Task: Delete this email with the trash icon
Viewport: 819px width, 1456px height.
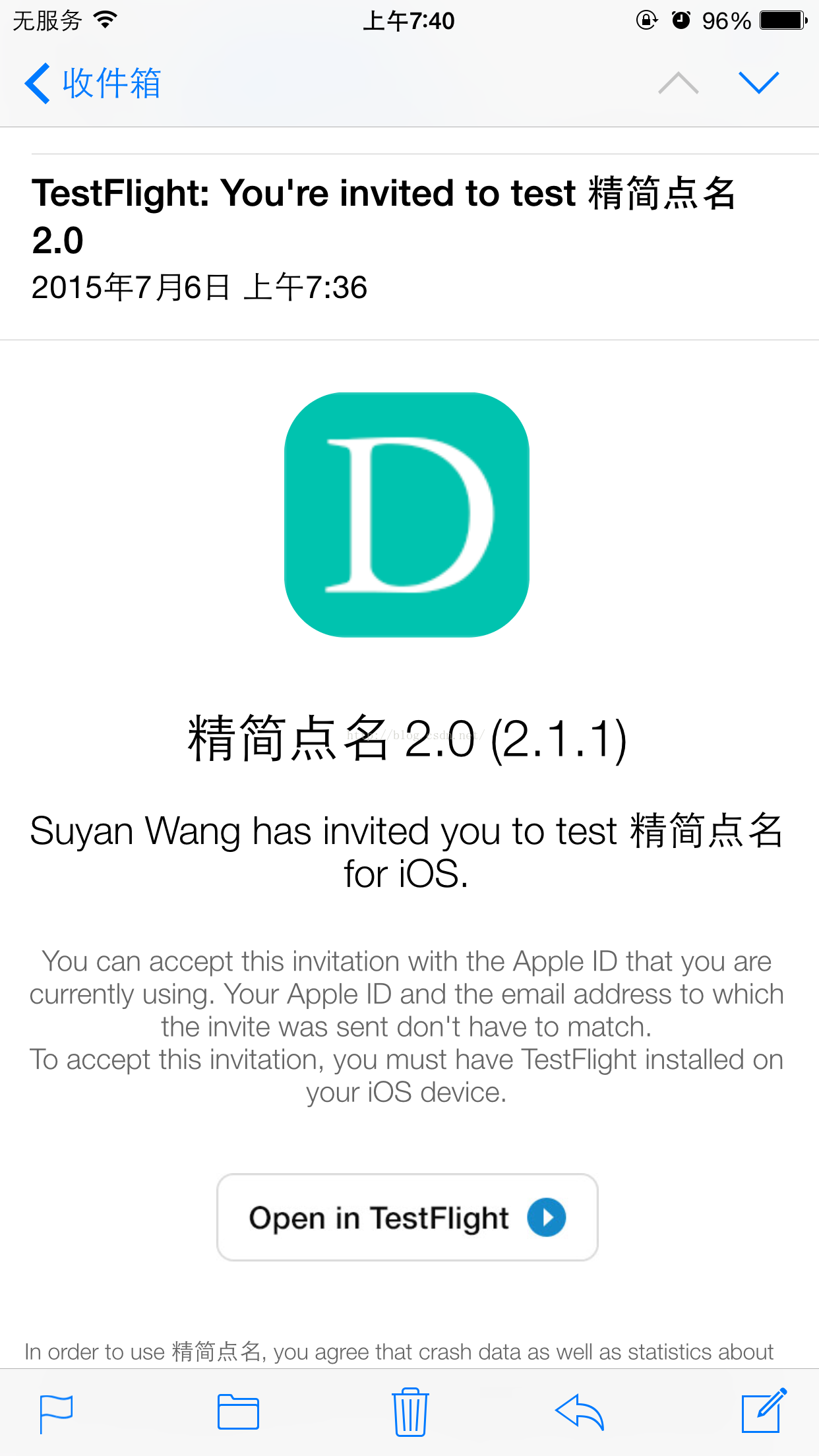Action: [410, 1413]
